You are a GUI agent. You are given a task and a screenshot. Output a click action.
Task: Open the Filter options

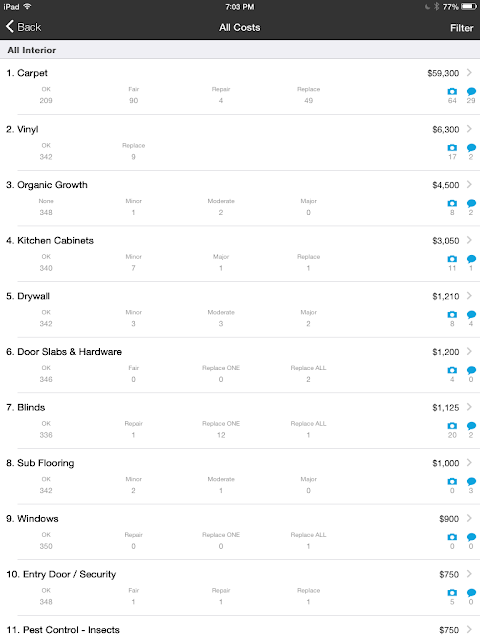click(461, 28)
